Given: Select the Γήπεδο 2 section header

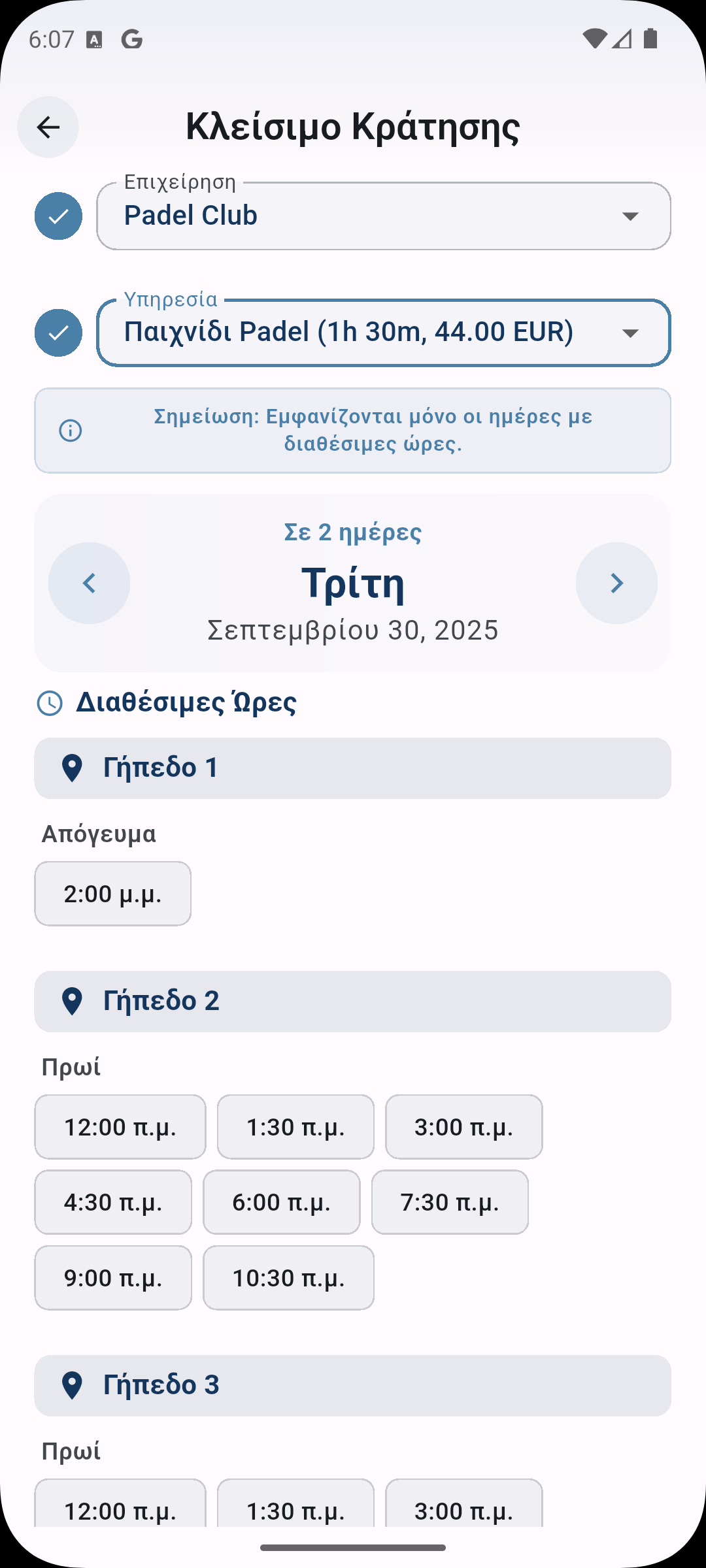Looking at the screenshot, I should pos(353,1000).
